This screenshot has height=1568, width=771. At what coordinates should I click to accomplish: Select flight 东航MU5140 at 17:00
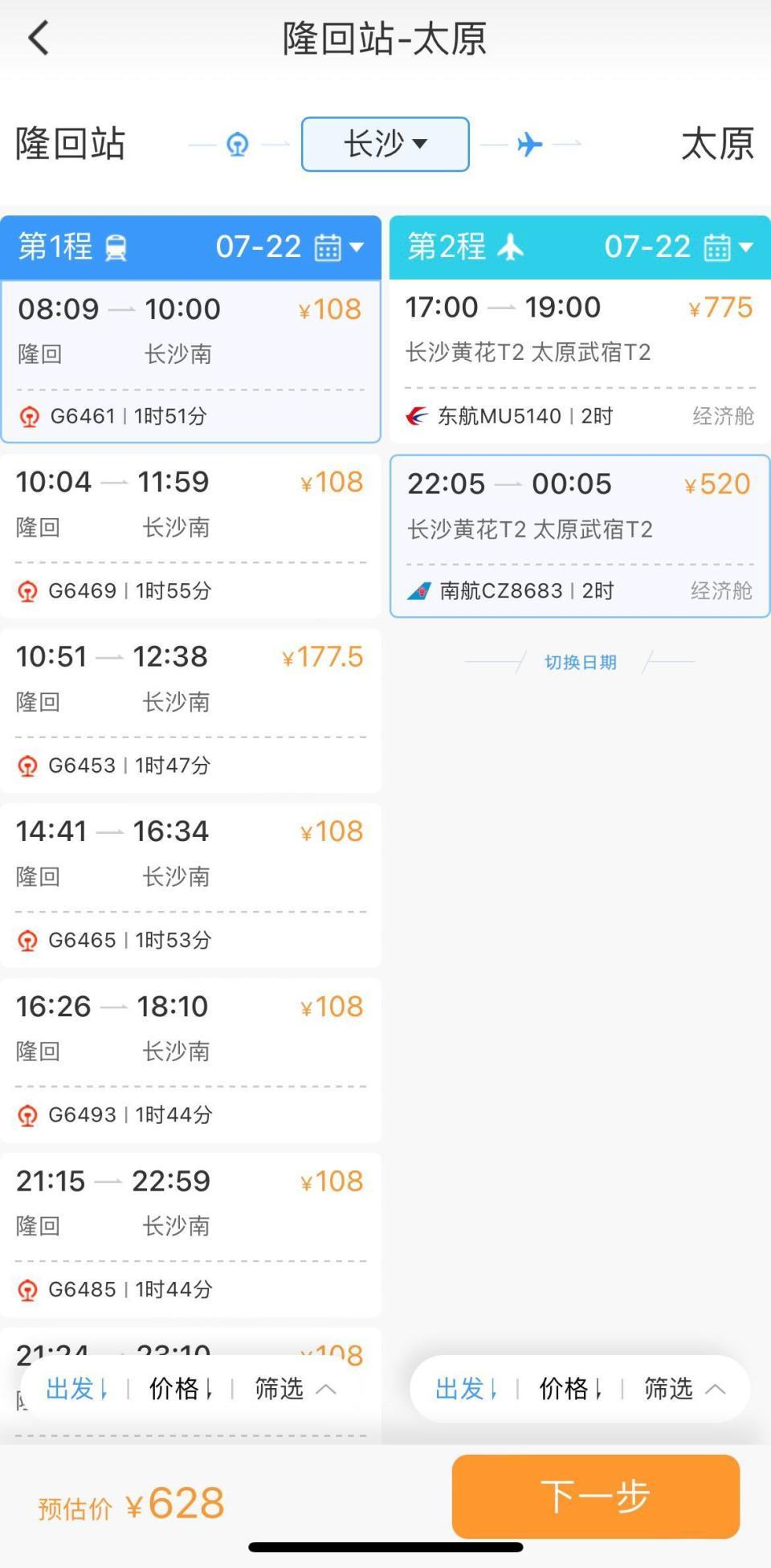click(x=580, y=361)
